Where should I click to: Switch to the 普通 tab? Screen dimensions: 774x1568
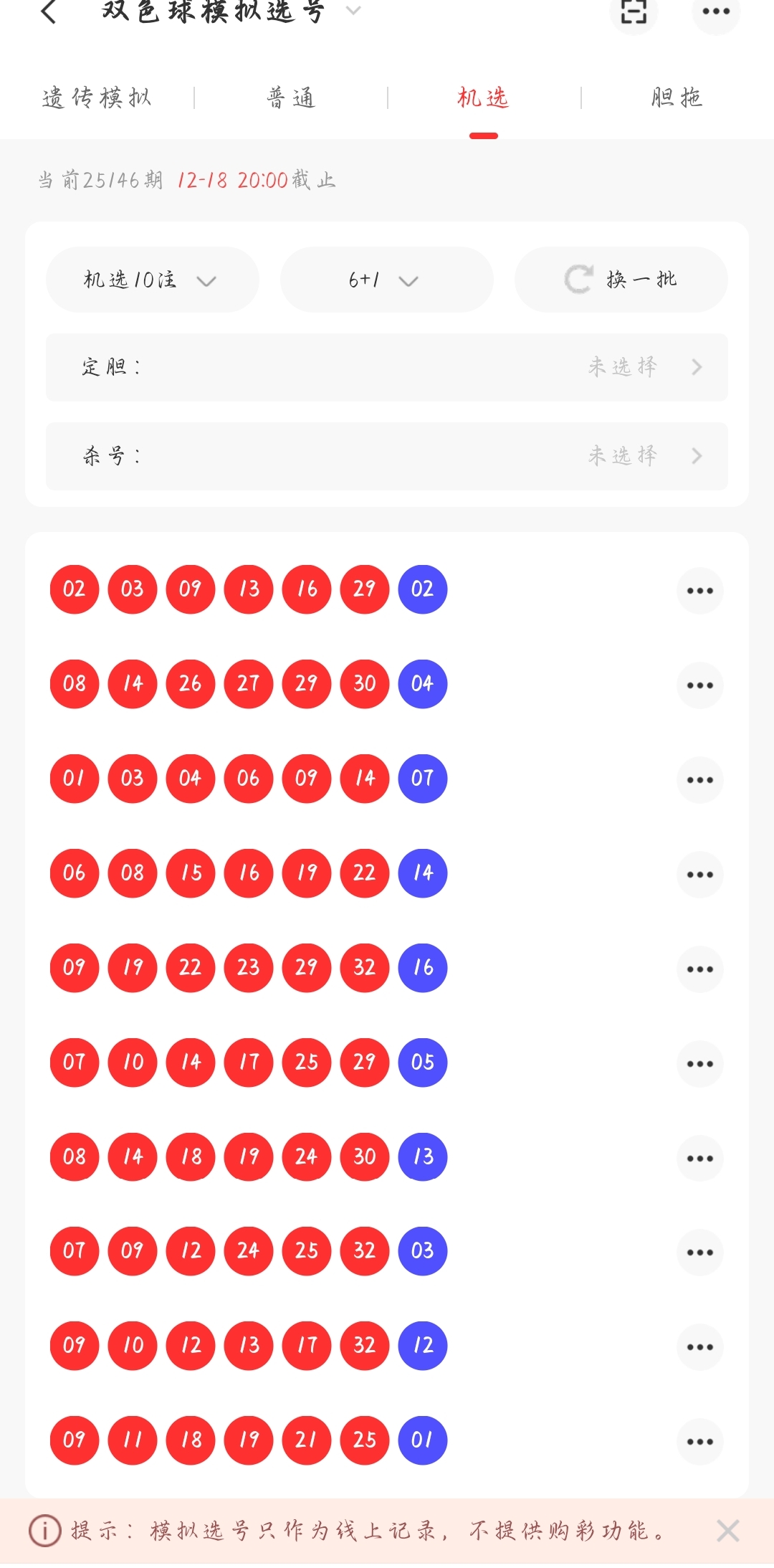click(x=291, y=98)
